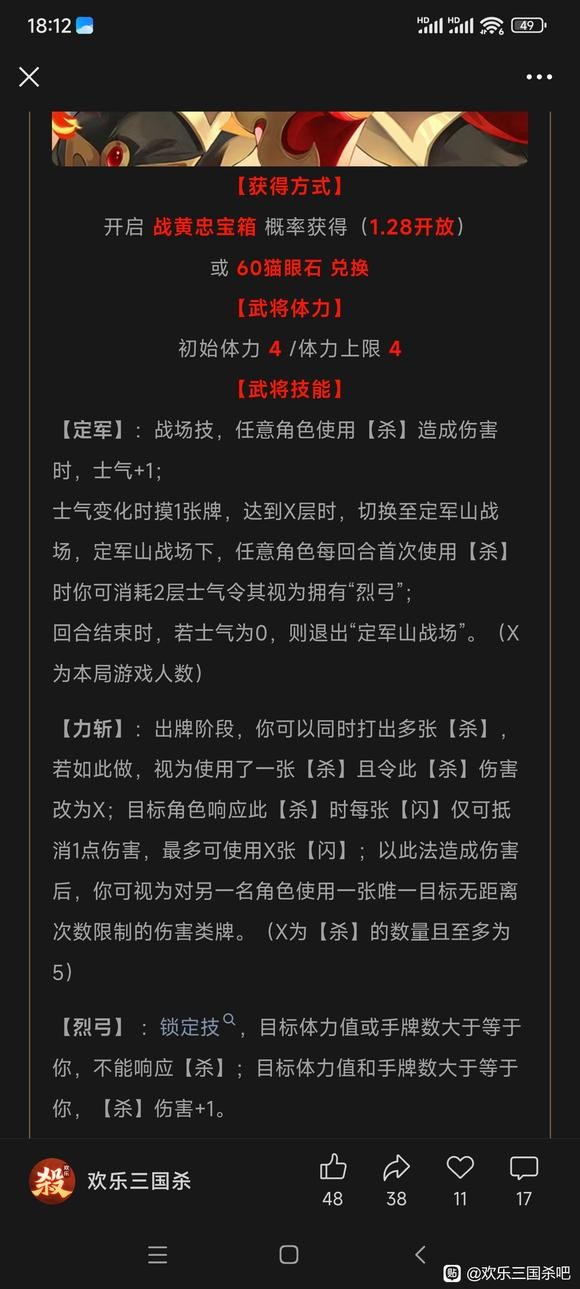Viewport: 580px width, 1289px height.
Task: Share this post
Action: point(396,1179)
